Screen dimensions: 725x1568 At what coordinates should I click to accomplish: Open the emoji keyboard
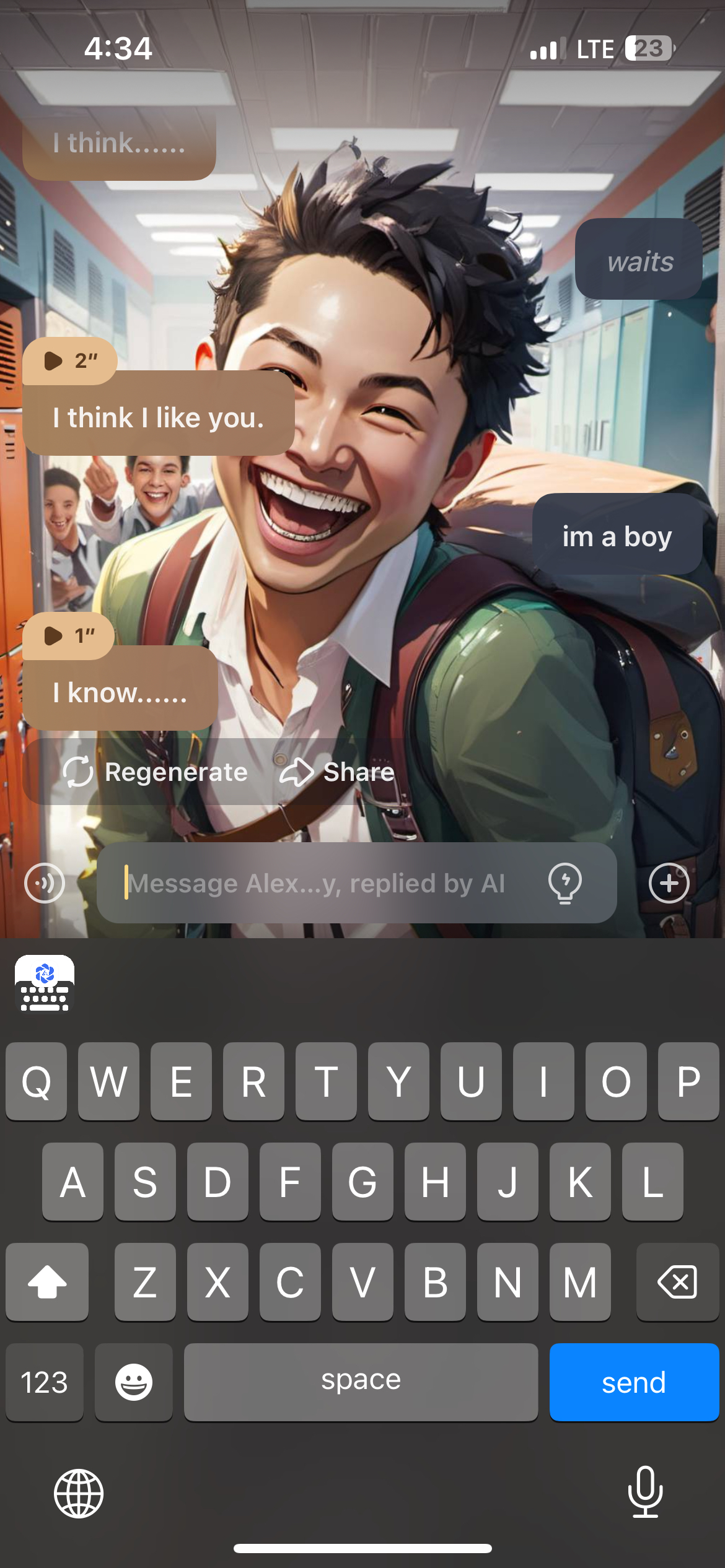[134, 1382]
